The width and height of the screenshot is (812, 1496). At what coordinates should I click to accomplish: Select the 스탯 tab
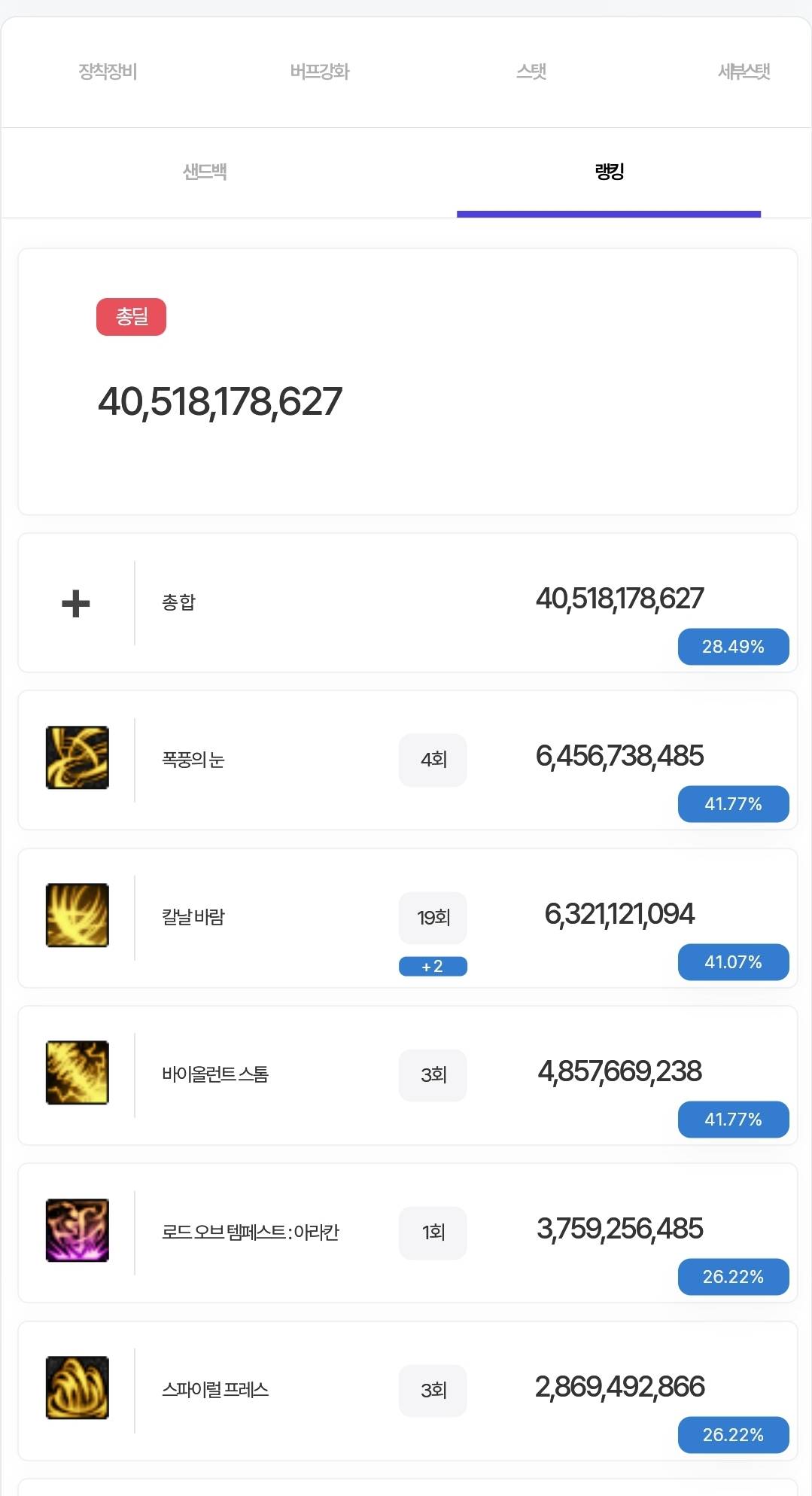pos(531,72)
